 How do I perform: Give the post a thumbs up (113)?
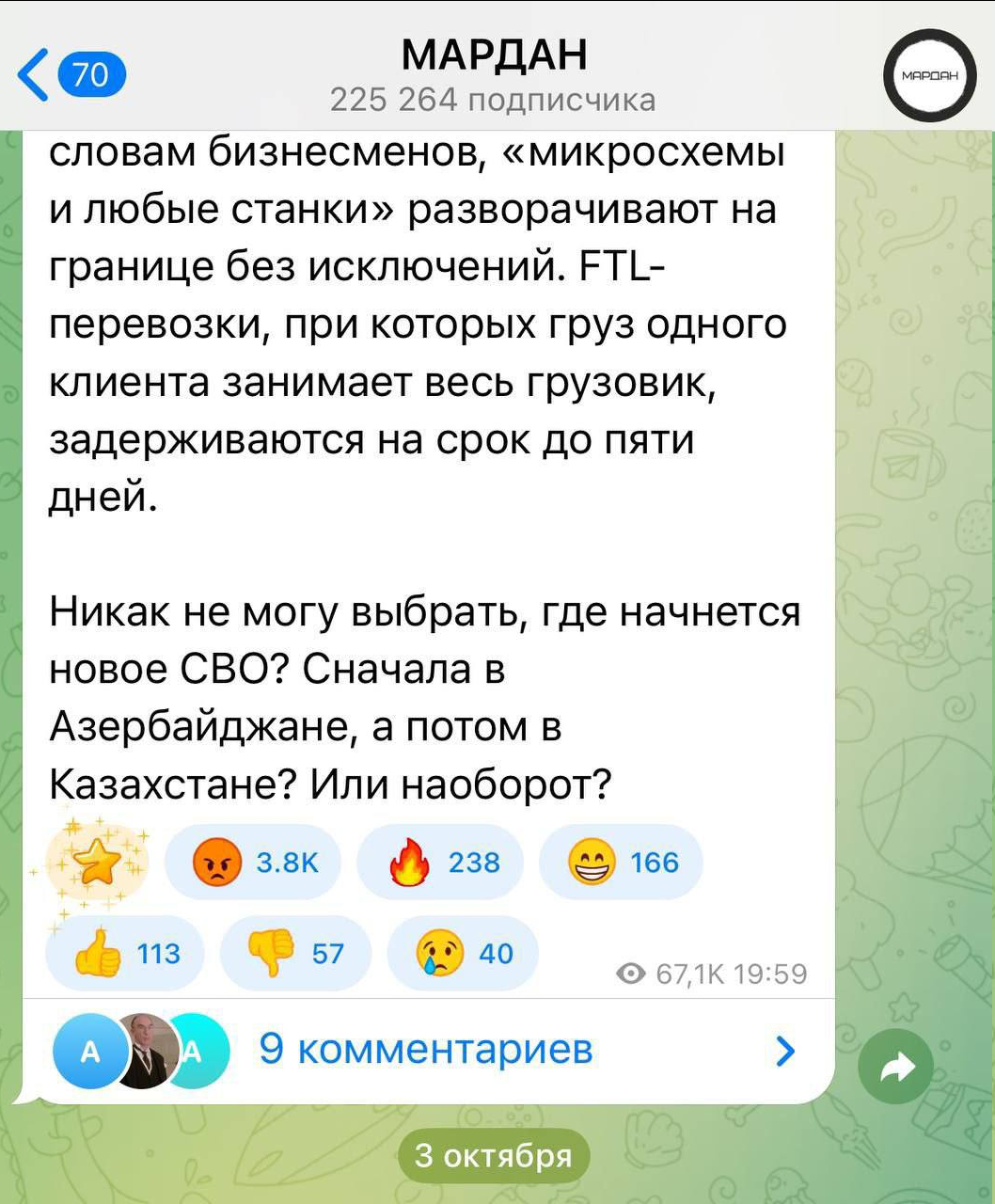[x=124, y=953]
